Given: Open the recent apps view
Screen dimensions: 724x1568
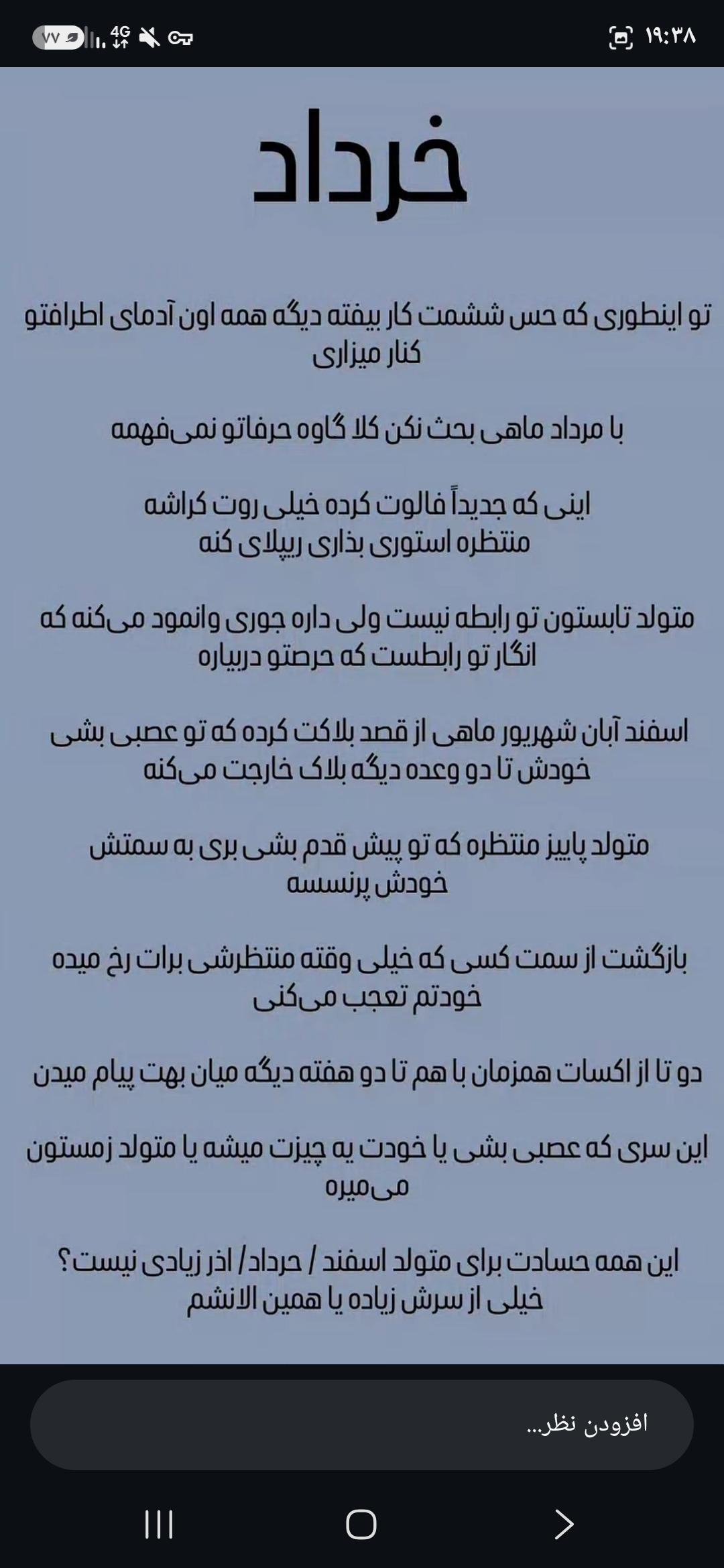Looking at the screenshot, I should pos(159,1524).
